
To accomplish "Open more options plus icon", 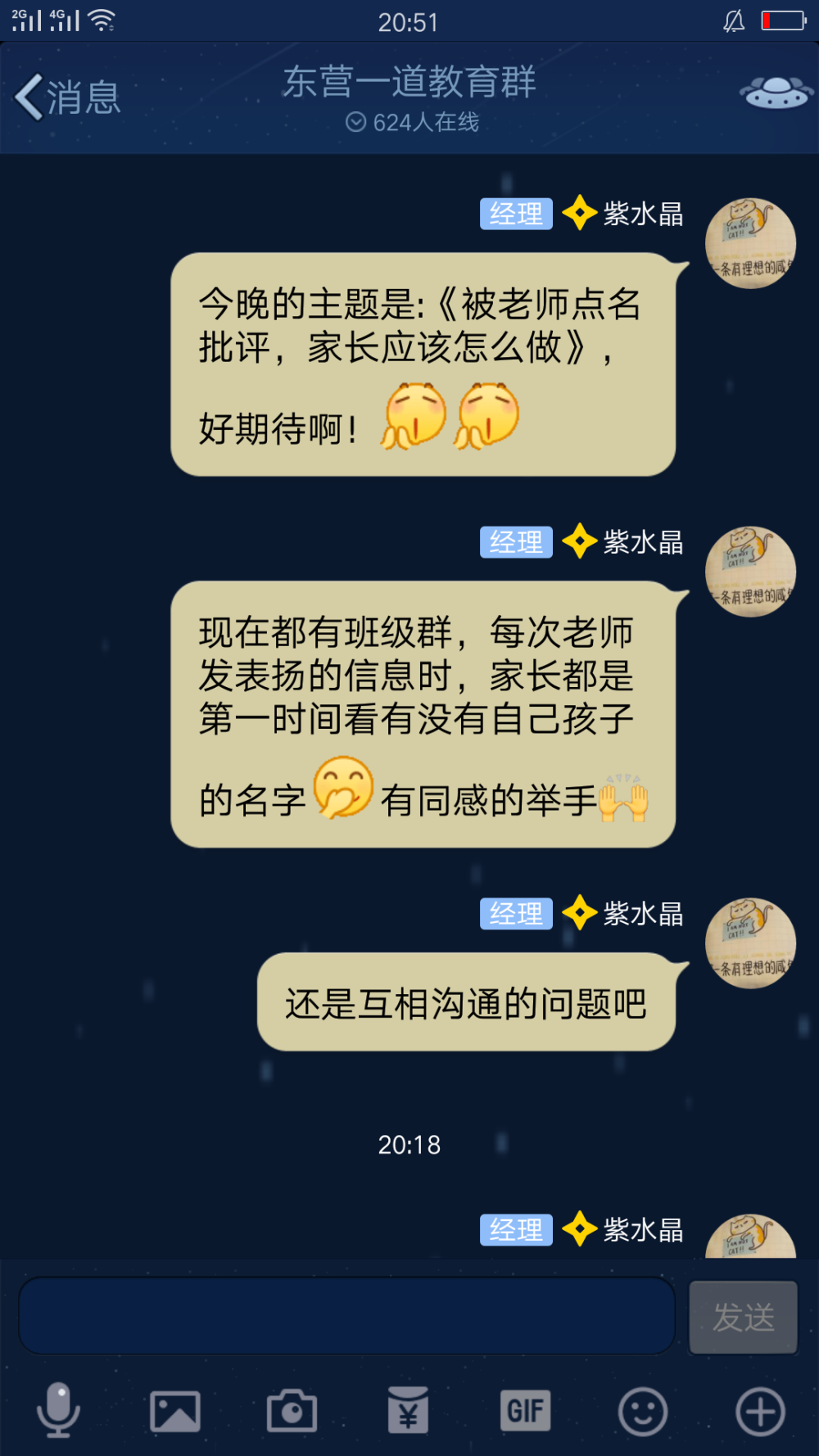I will (x=760, y=1411).
